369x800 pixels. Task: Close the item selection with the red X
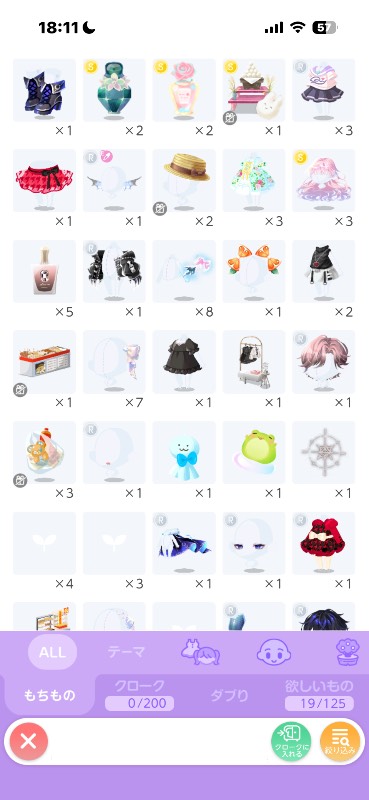pos(29,741)
